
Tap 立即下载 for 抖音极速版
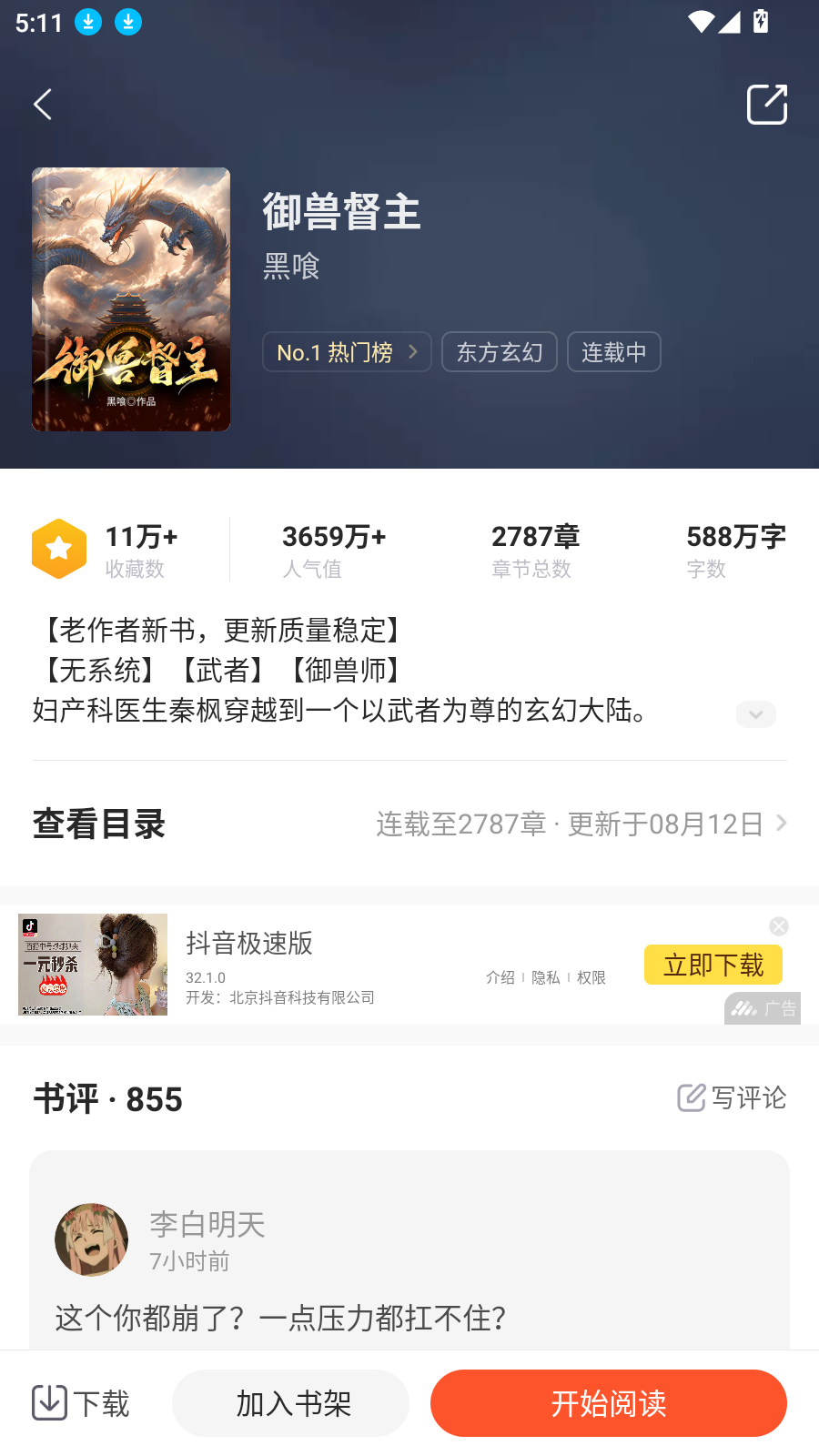coord(713,965)
